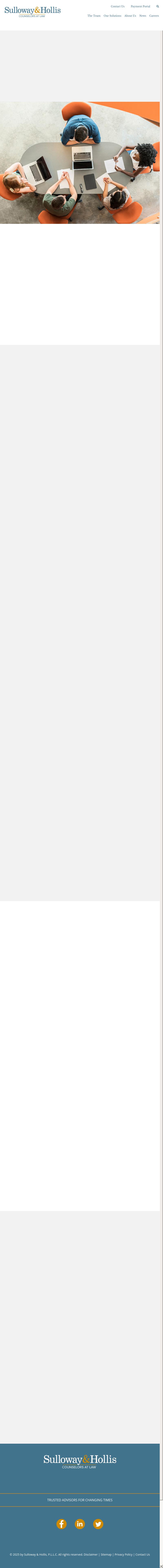Viewport: 163px width, 1568px height.
Task: View the News page
Action: [143, 16]
